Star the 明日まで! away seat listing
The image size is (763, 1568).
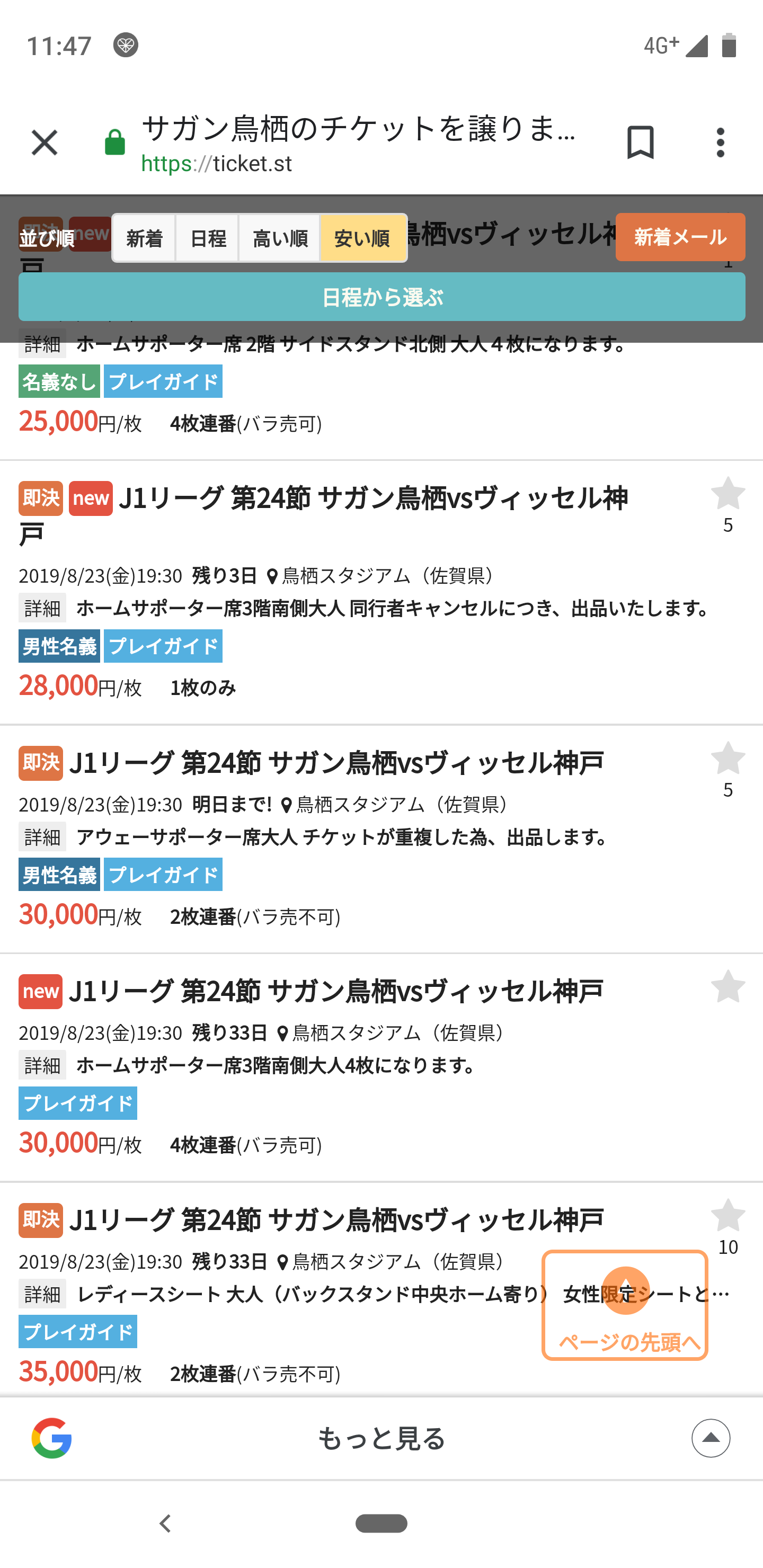tap(727, 759)
